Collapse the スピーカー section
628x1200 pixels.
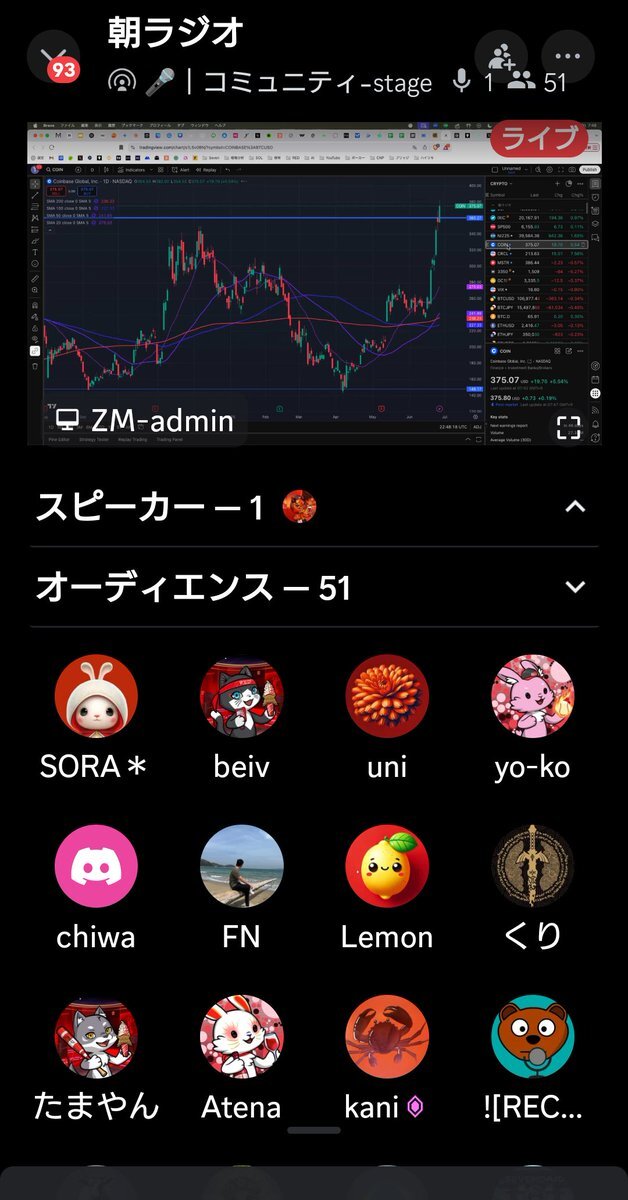click(574, 507)
